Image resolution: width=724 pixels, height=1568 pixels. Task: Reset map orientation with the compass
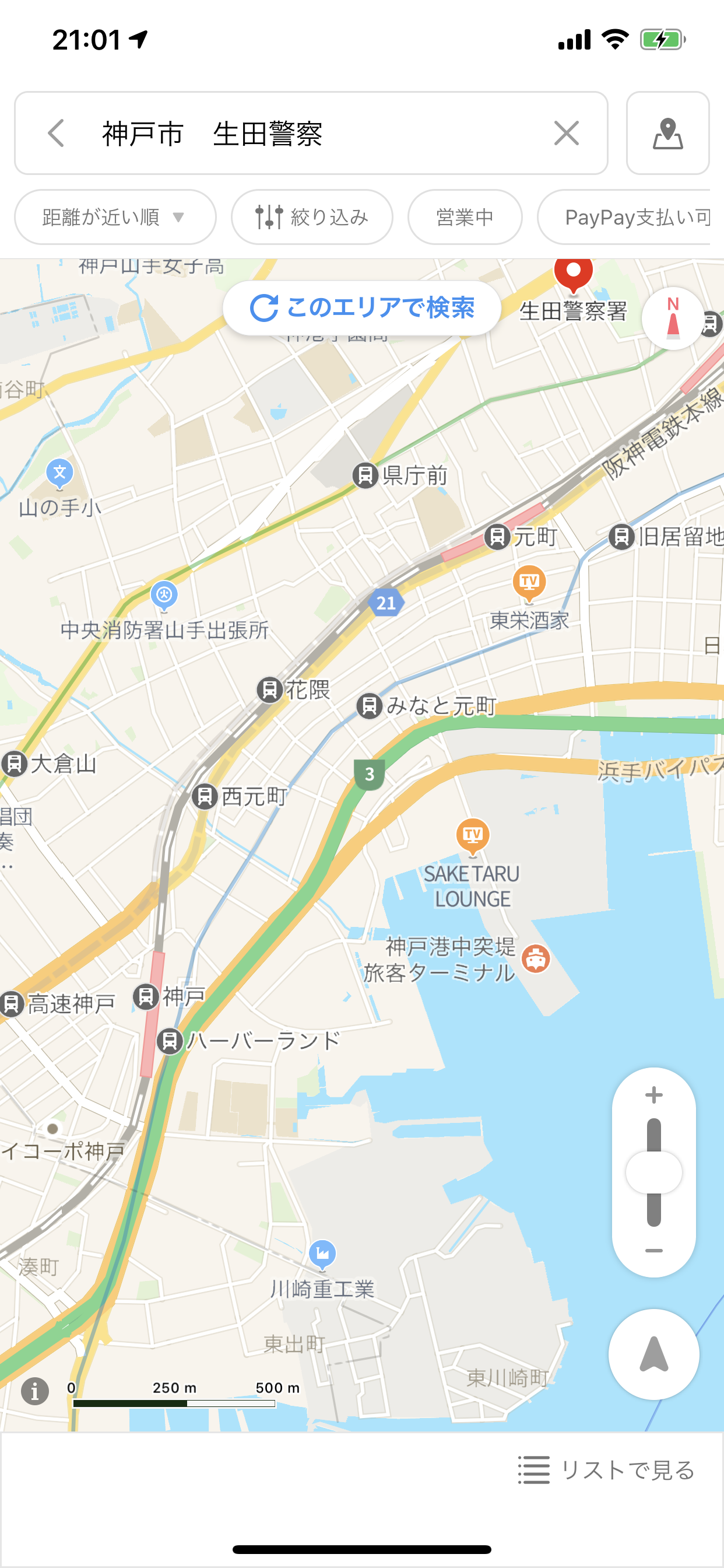[x=673, y=318]
